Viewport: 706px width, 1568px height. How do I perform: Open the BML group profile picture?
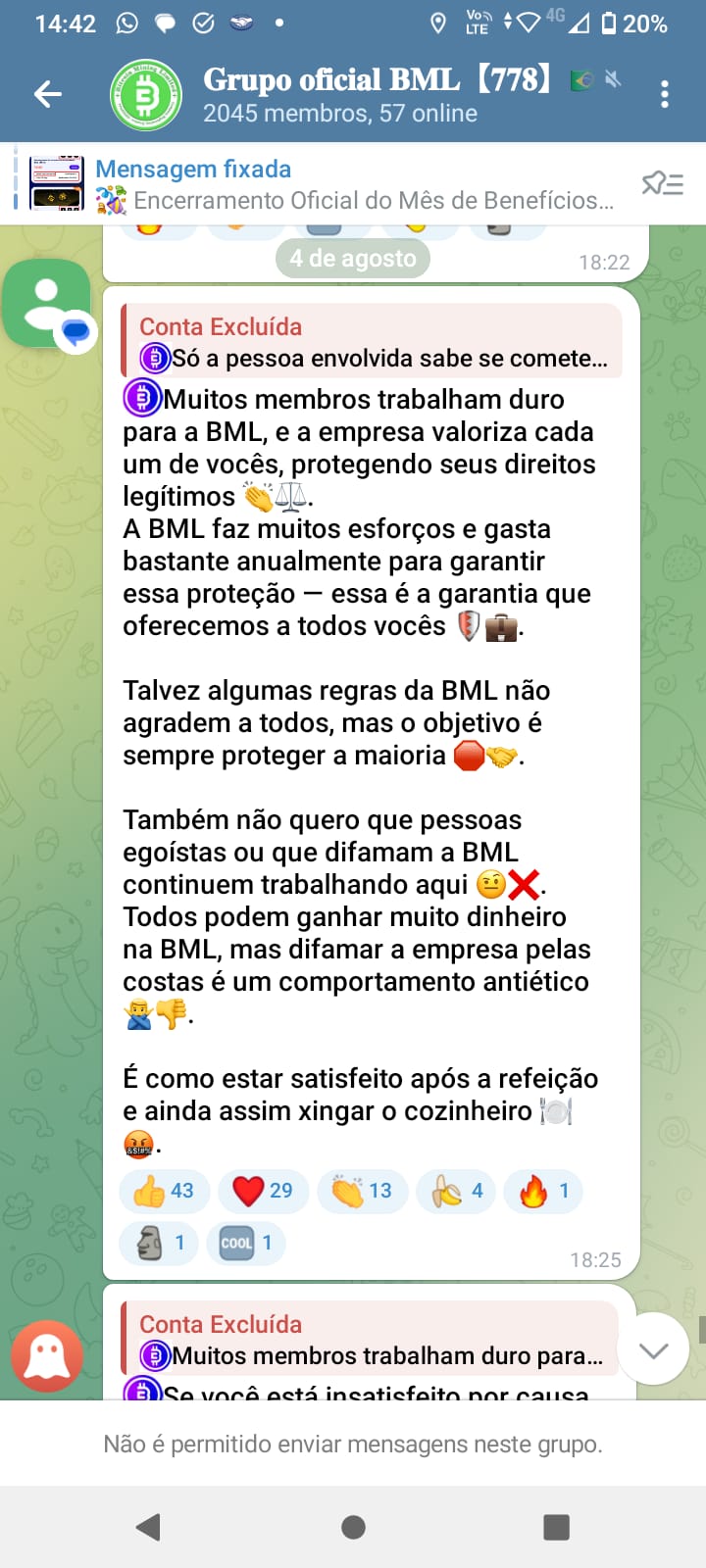pos(145,94)
